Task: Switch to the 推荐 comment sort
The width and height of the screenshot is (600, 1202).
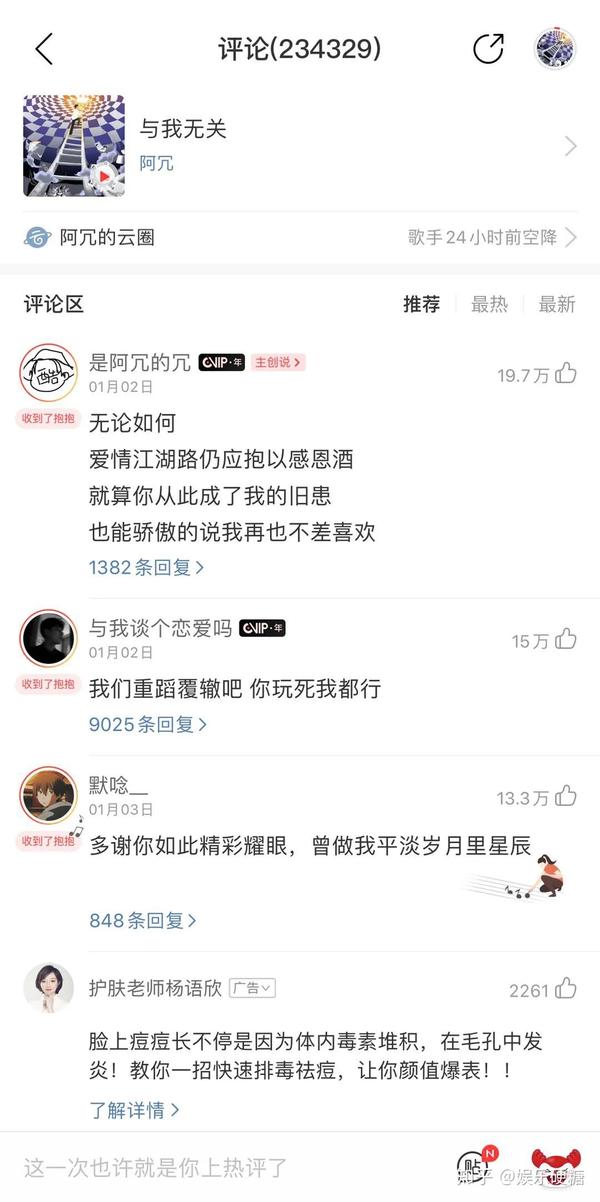Action: click(421, 304)
